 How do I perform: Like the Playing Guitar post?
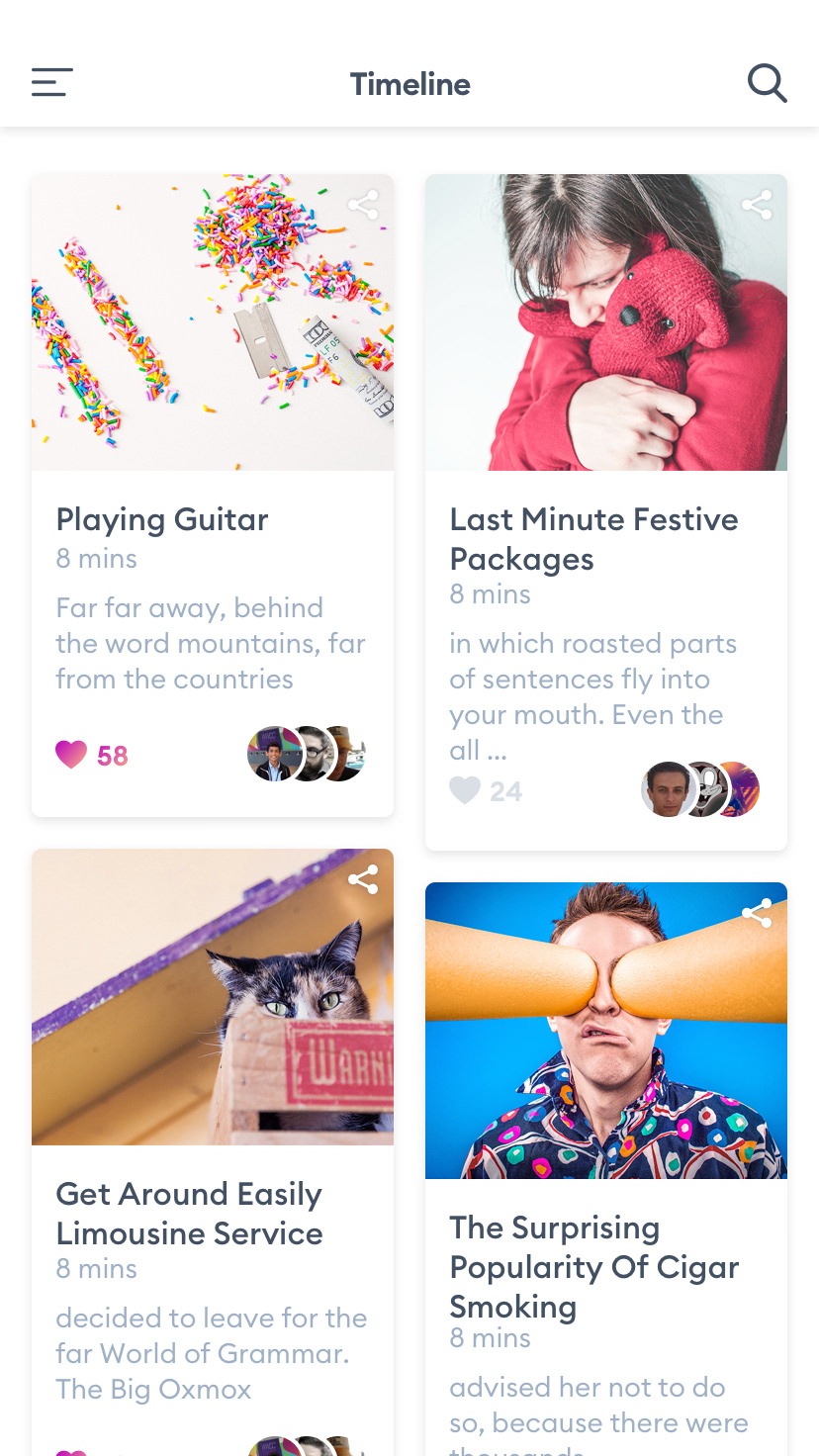71,756
